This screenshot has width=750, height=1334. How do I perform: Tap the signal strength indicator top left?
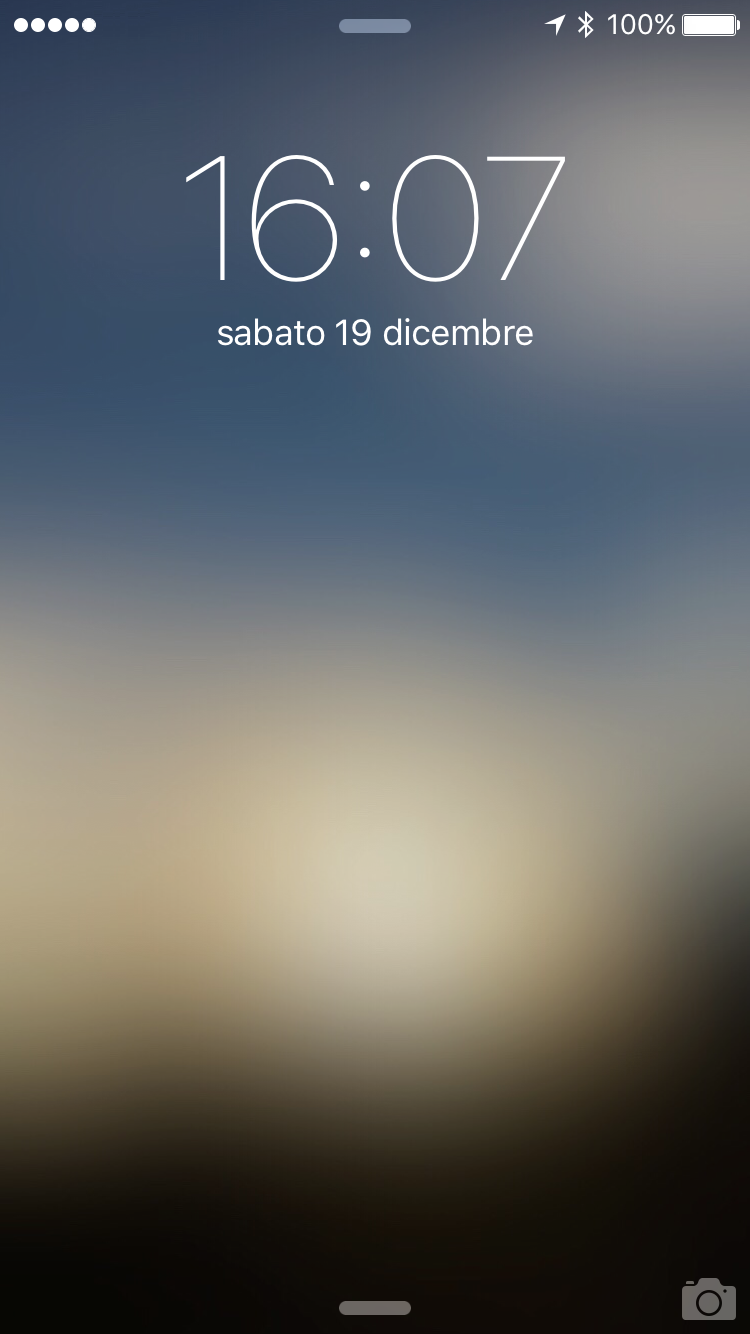pos(55,25)
